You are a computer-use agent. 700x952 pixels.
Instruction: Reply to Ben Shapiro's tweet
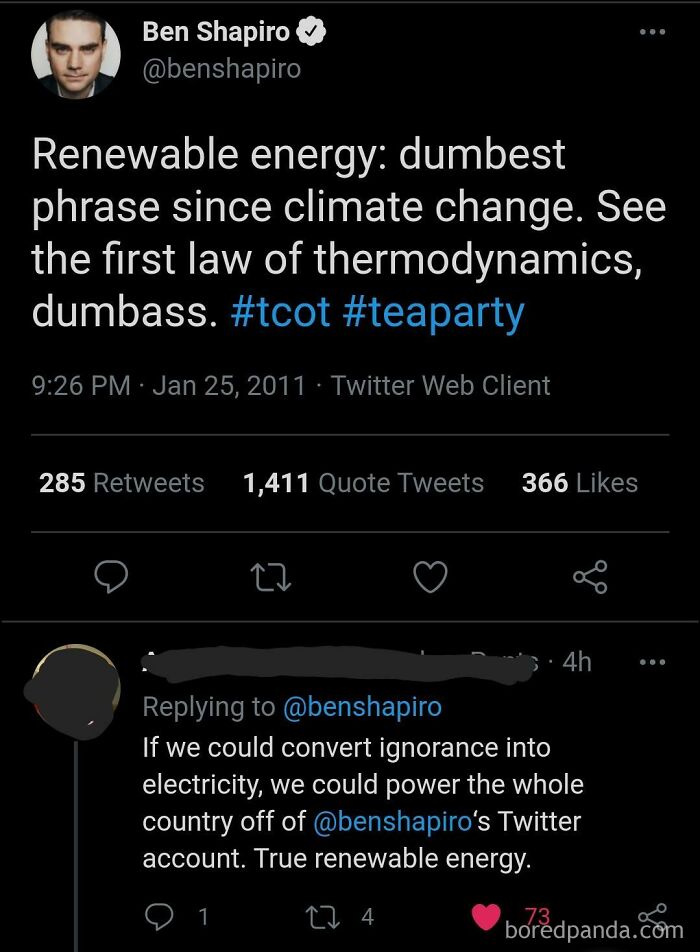pos(112,576)
